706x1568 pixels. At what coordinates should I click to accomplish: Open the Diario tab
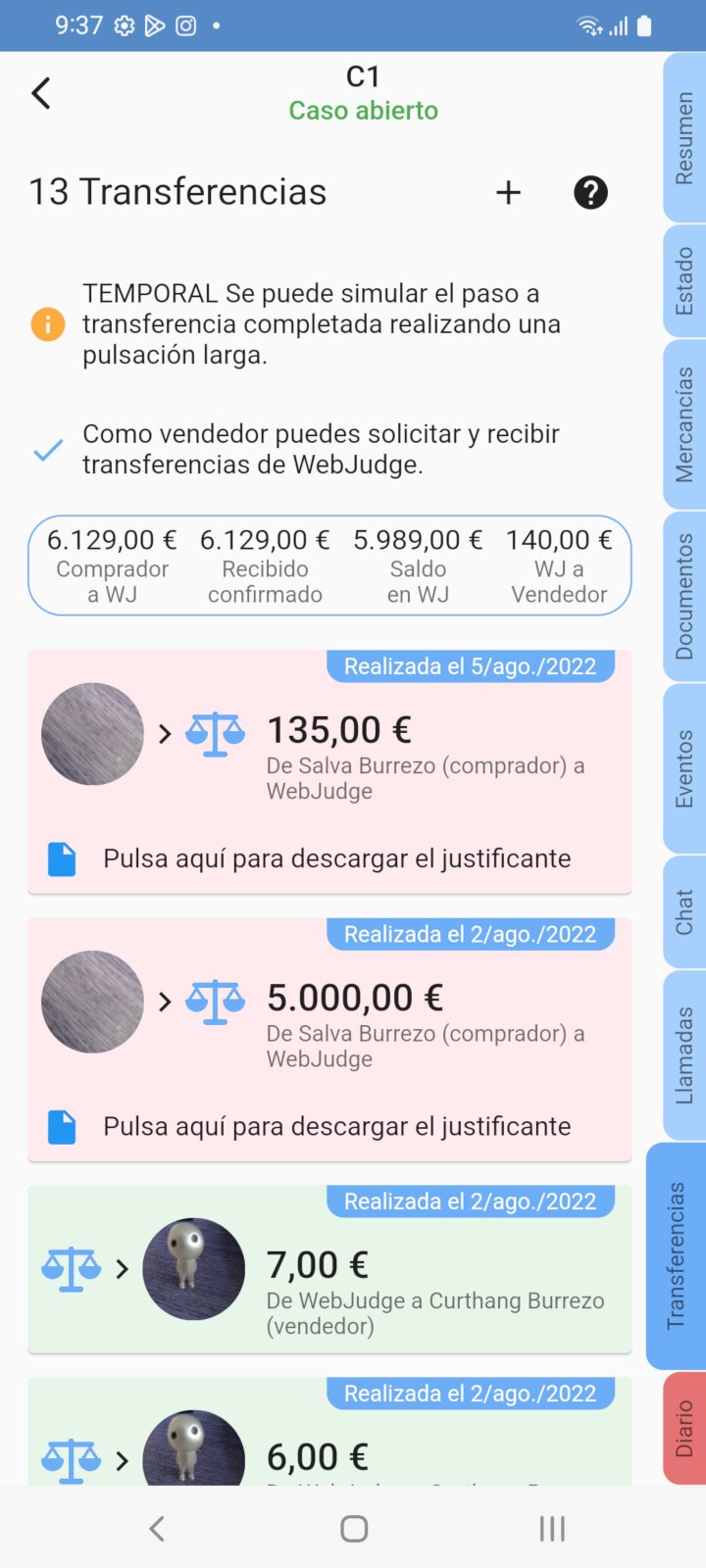click(x=684, y=1428)
